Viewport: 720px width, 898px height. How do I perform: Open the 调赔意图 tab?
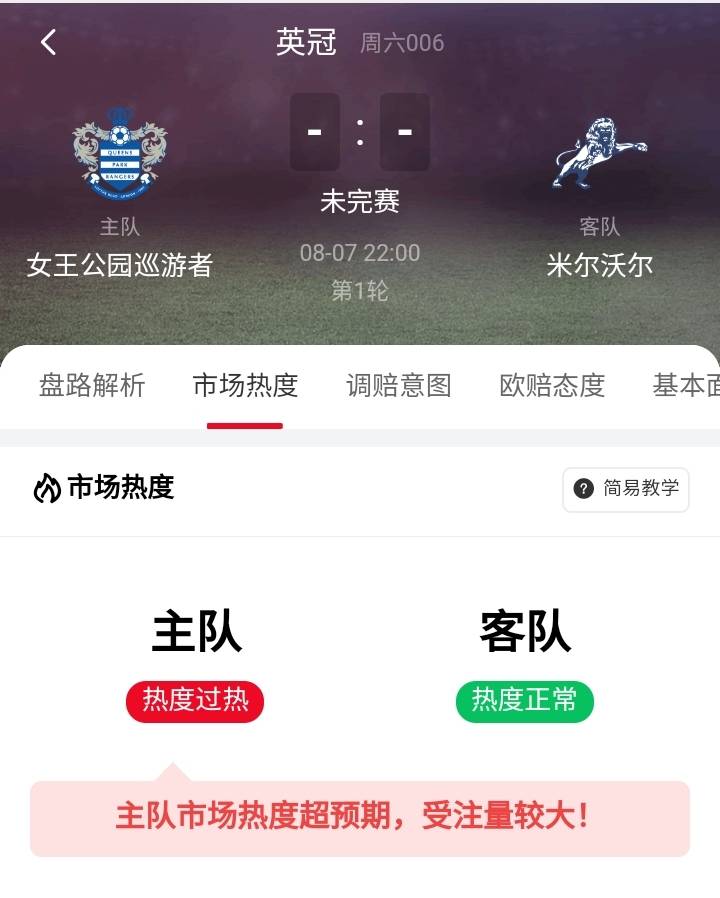(x=399, y=385)
